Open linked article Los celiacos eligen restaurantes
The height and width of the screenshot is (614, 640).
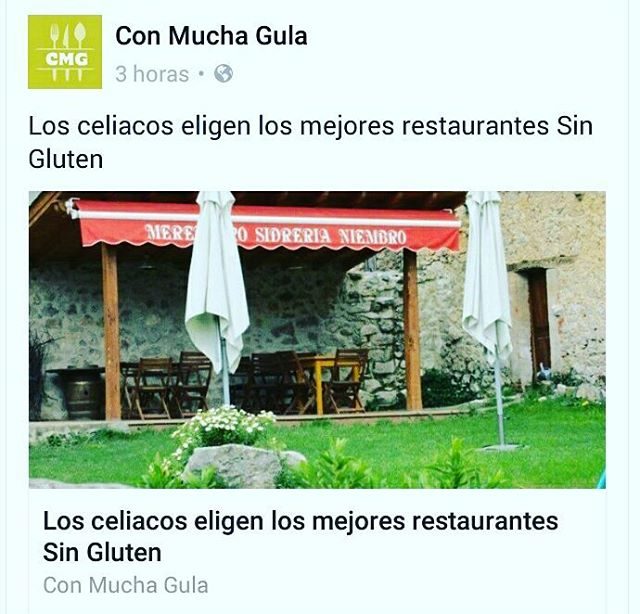(300, 536)
